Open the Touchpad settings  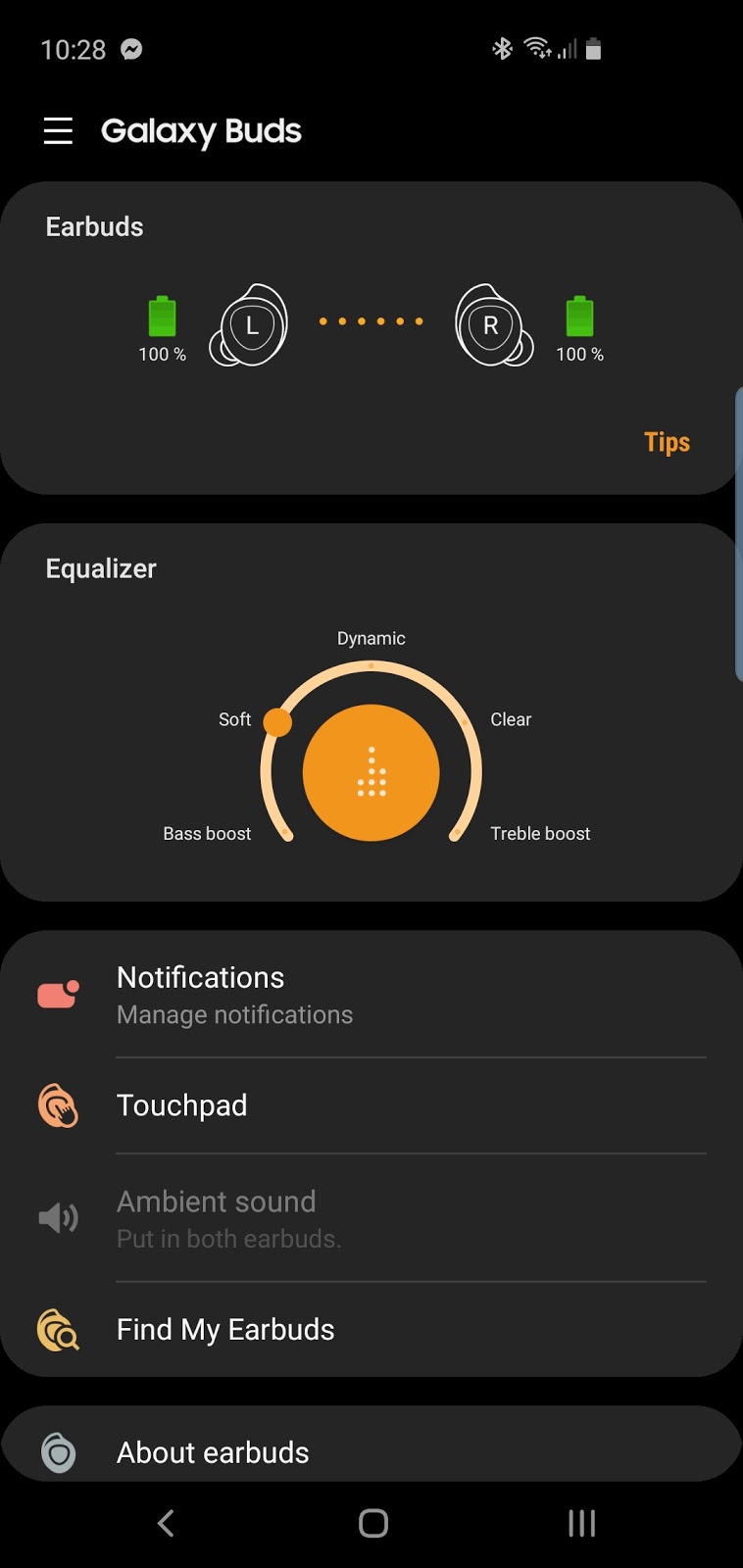click(371, 1105)
